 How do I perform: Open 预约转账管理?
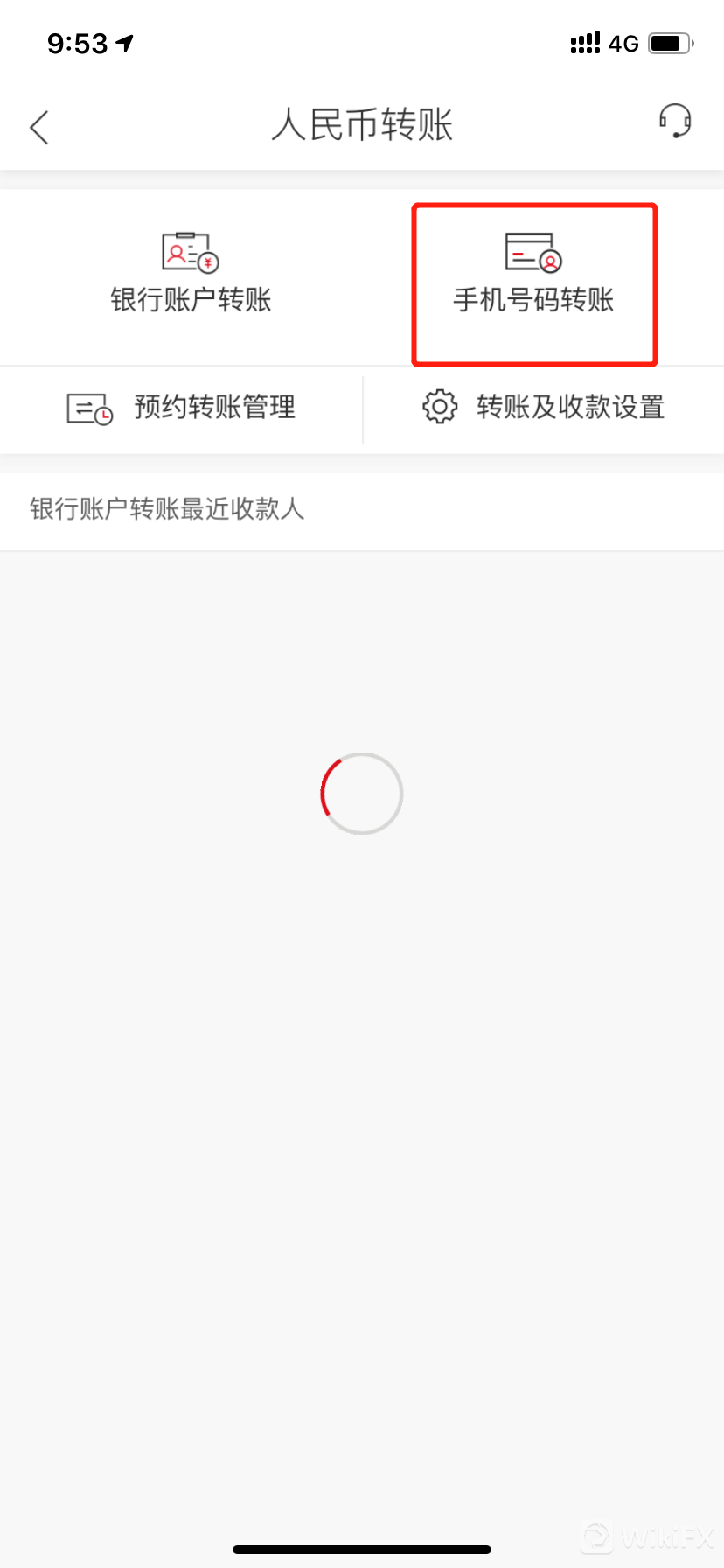click(x=182, y=408)
